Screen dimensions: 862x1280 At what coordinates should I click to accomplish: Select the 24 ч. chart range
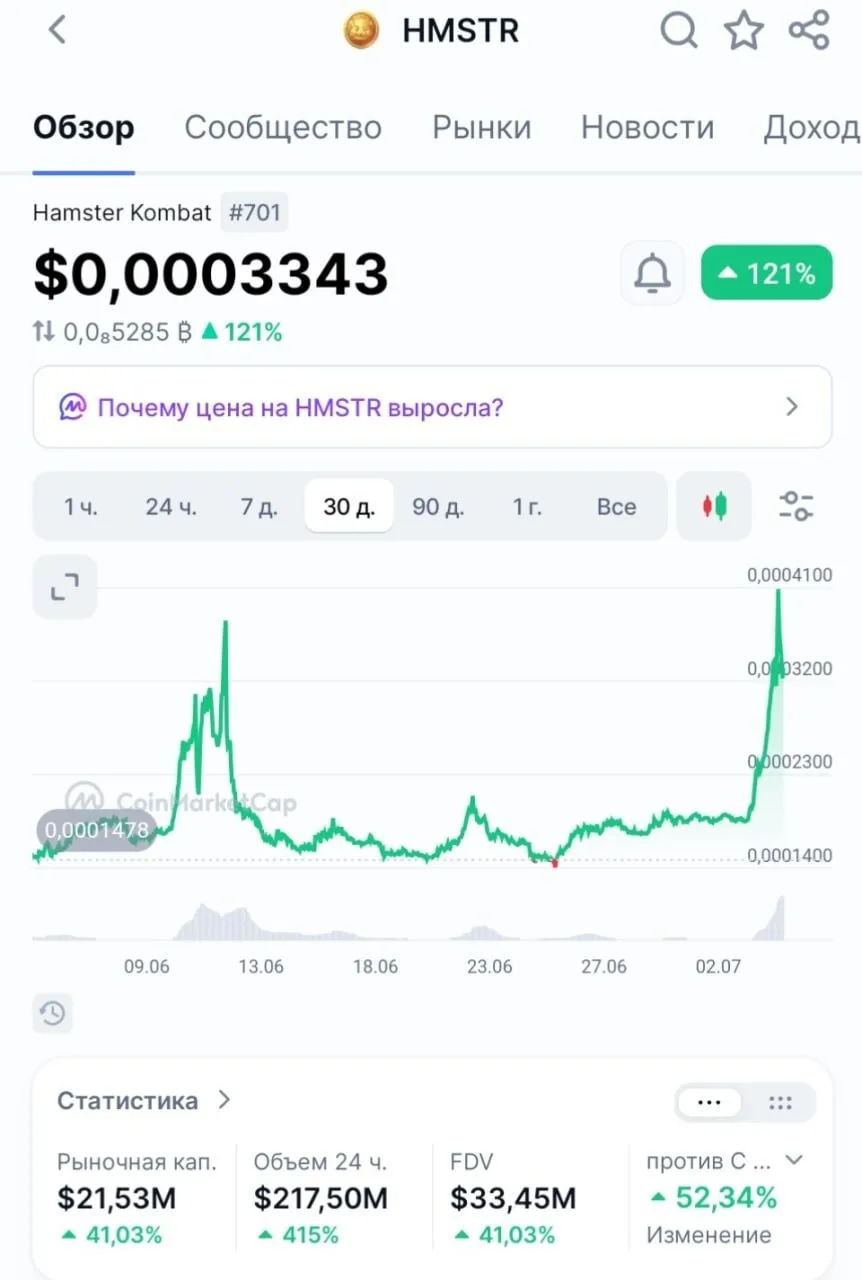171,507
